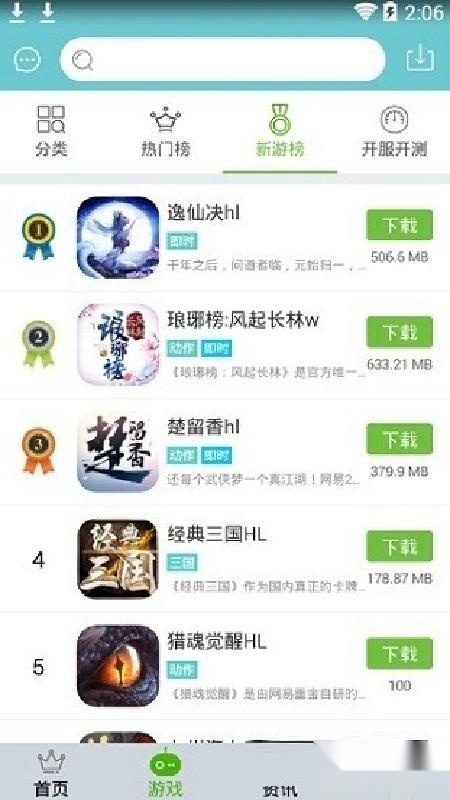Open the 开服开测 tab
Viewport: 450px width, 800px height.
pyautogui.click(x=394, y=131)
